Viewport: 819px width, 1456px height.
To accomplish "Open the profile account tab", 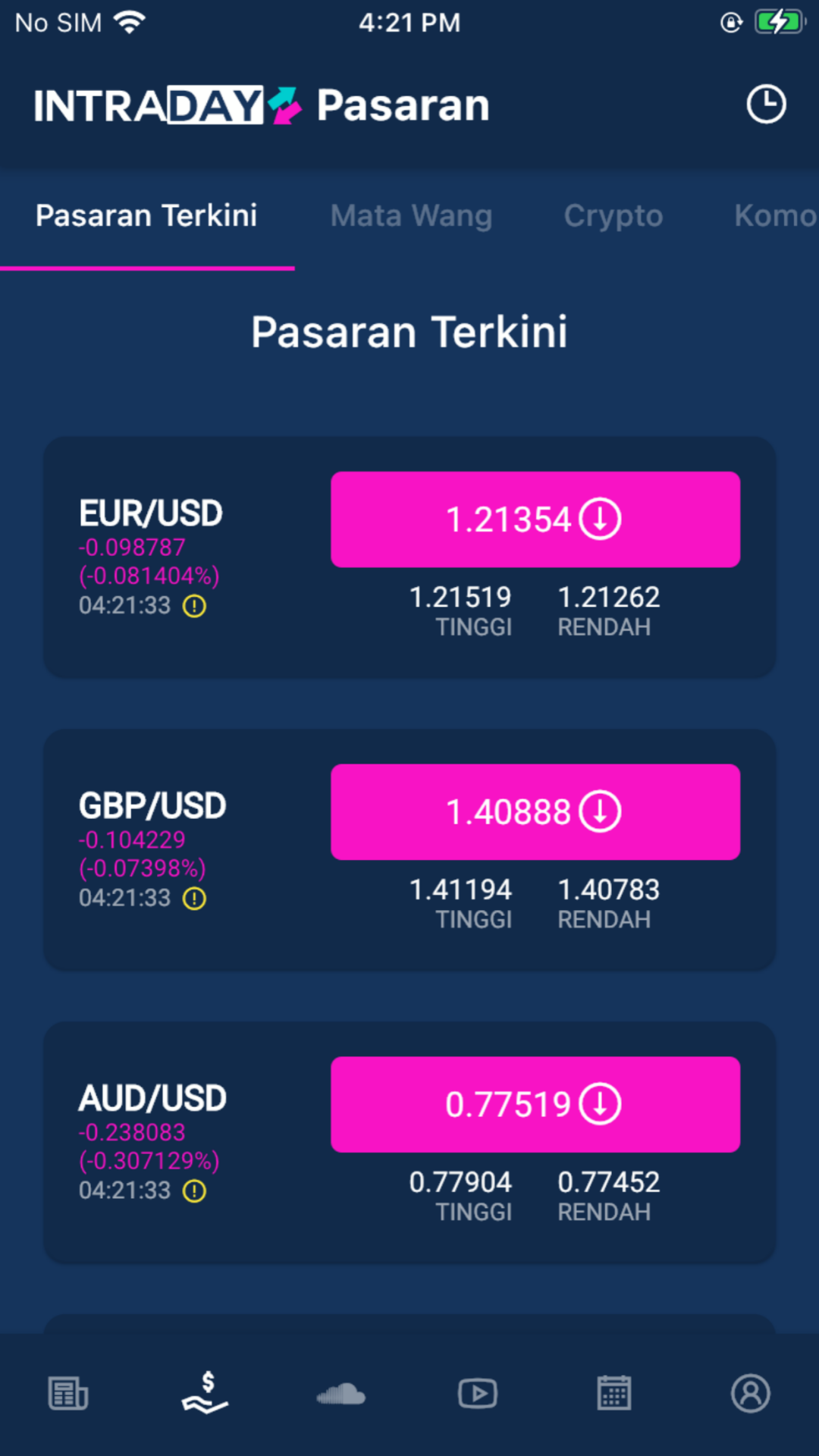I will tap(751, 1393).
